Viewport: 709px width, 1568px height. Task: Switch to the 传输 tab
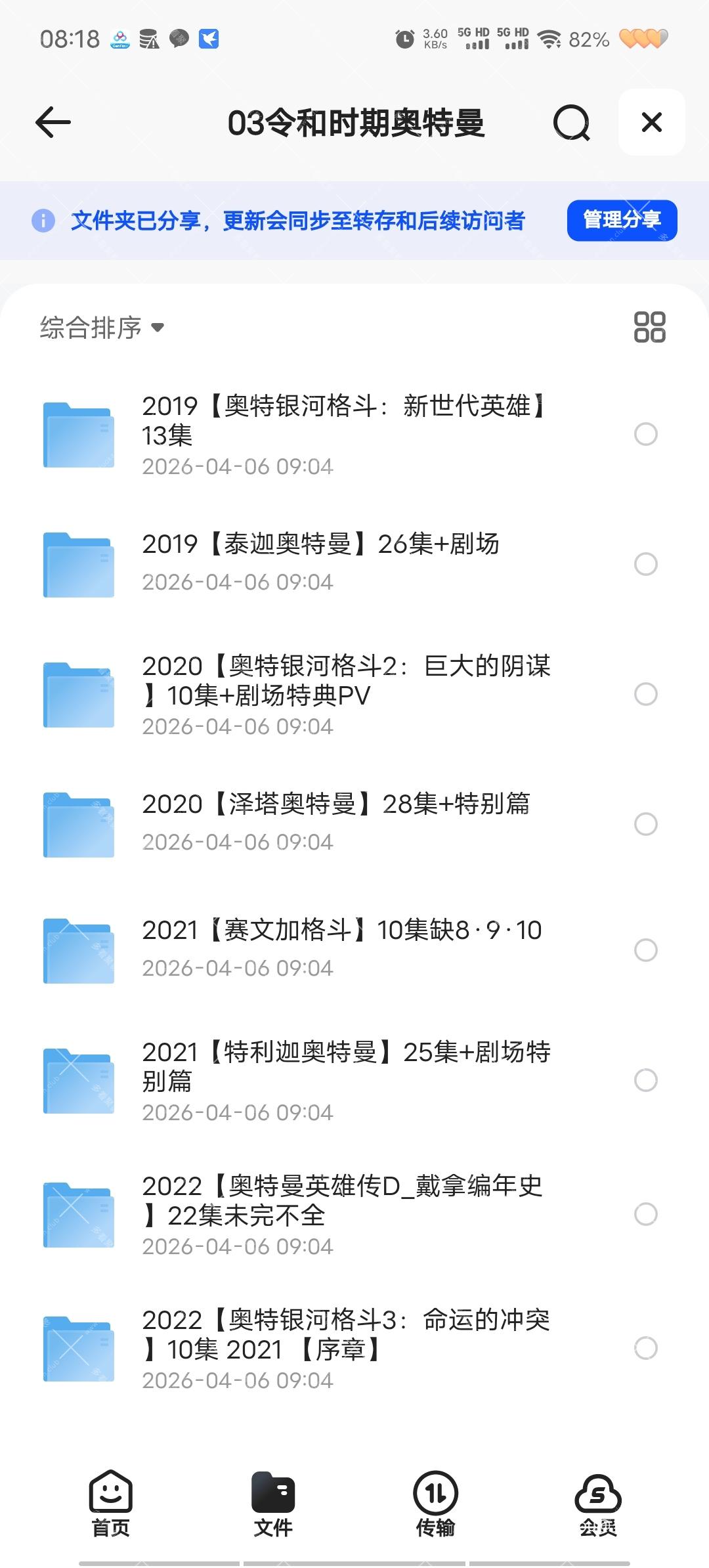435,1504
